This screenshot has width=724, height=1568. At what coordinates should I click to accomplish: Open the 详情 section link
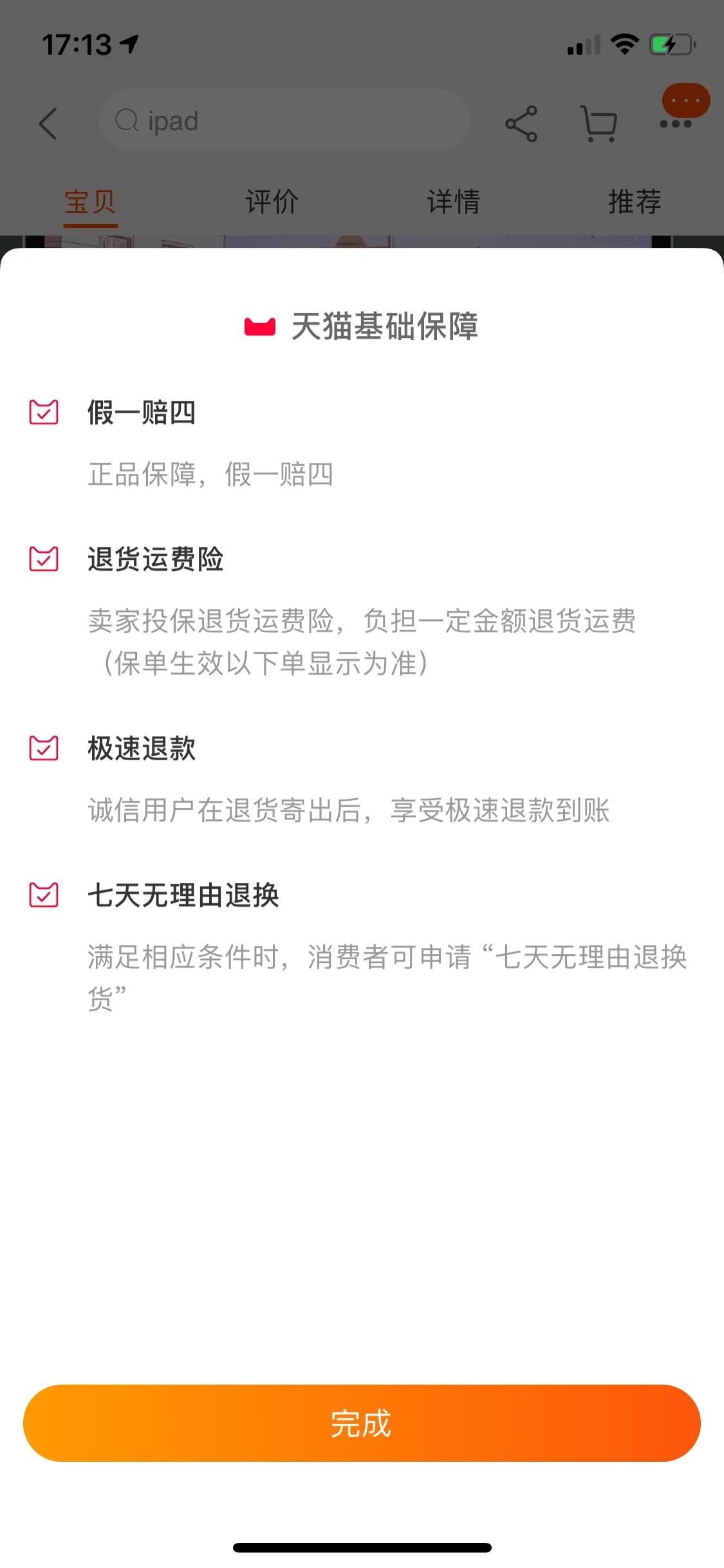tap(452, 201)
